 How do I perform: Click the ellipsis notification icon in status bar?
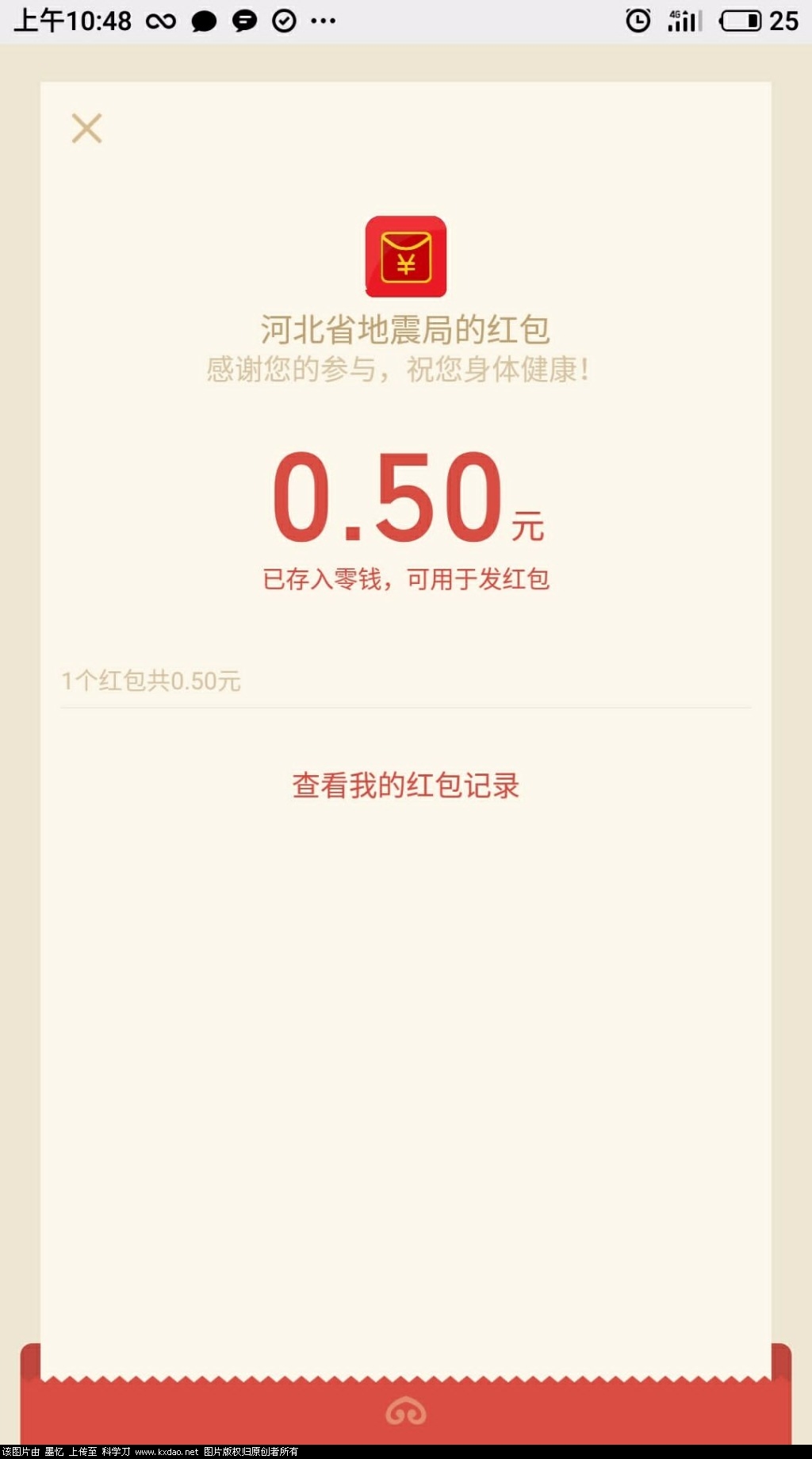[x=324, y=21]
